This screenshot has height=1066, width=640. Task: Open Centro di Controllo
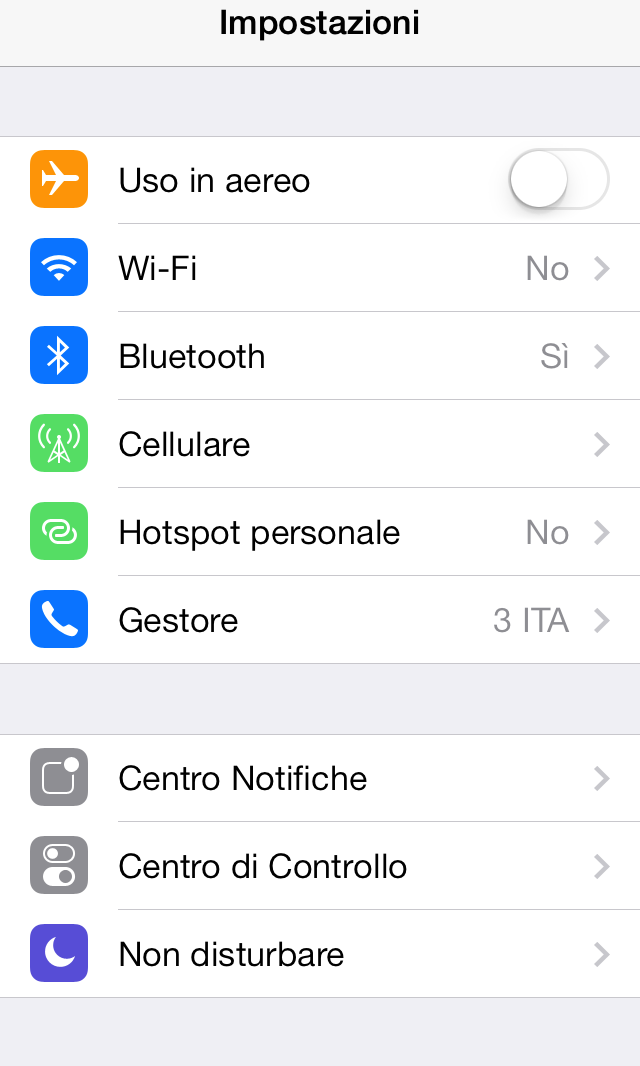tap(320, 865)
